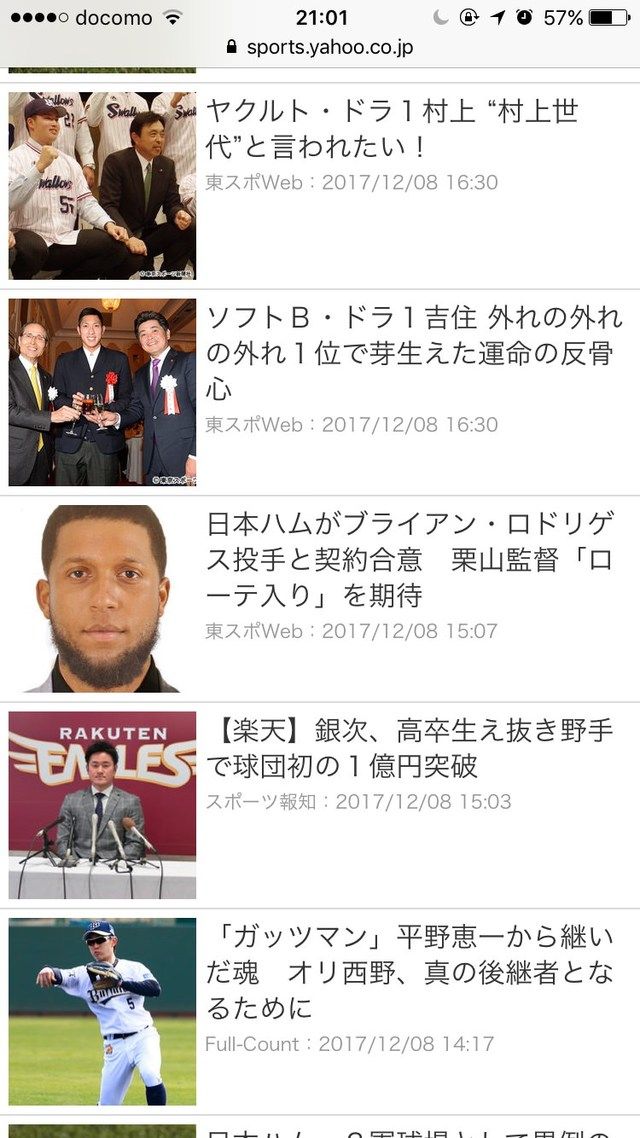Viewport: 640px width, 1138px height.
Task: Read Nippon-Ham Bryan Rodriguez contract article
Action: (410, 560)
